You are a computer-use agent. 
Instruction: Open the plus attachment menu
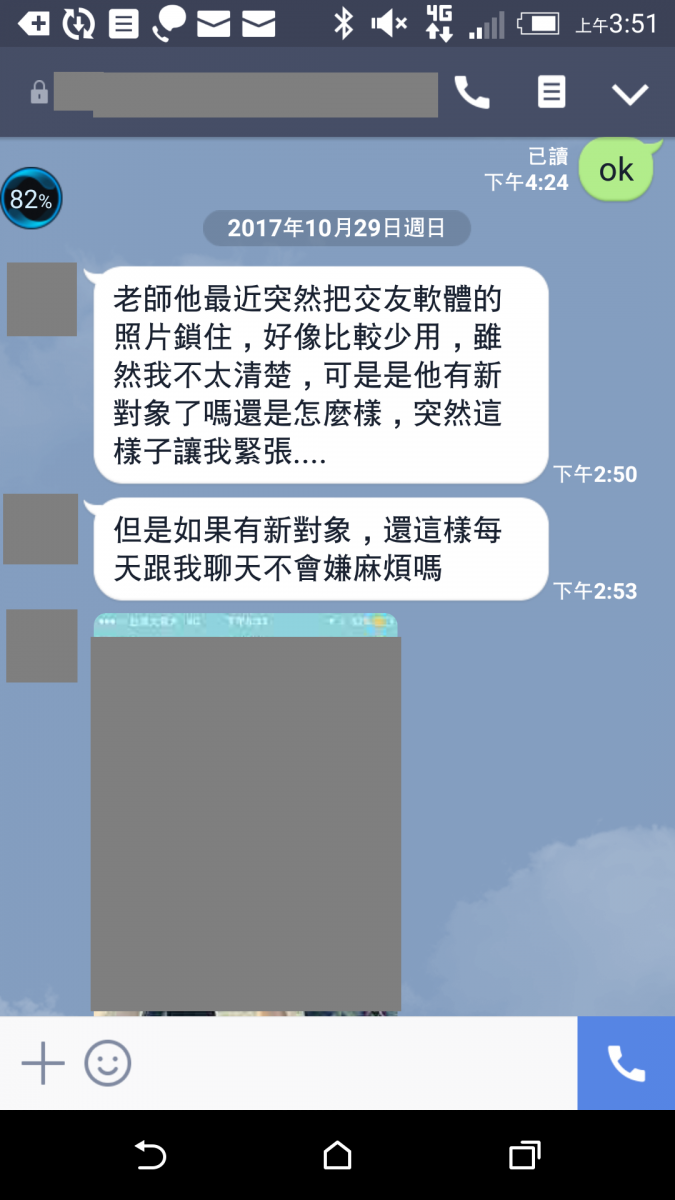coord(43,1063)
